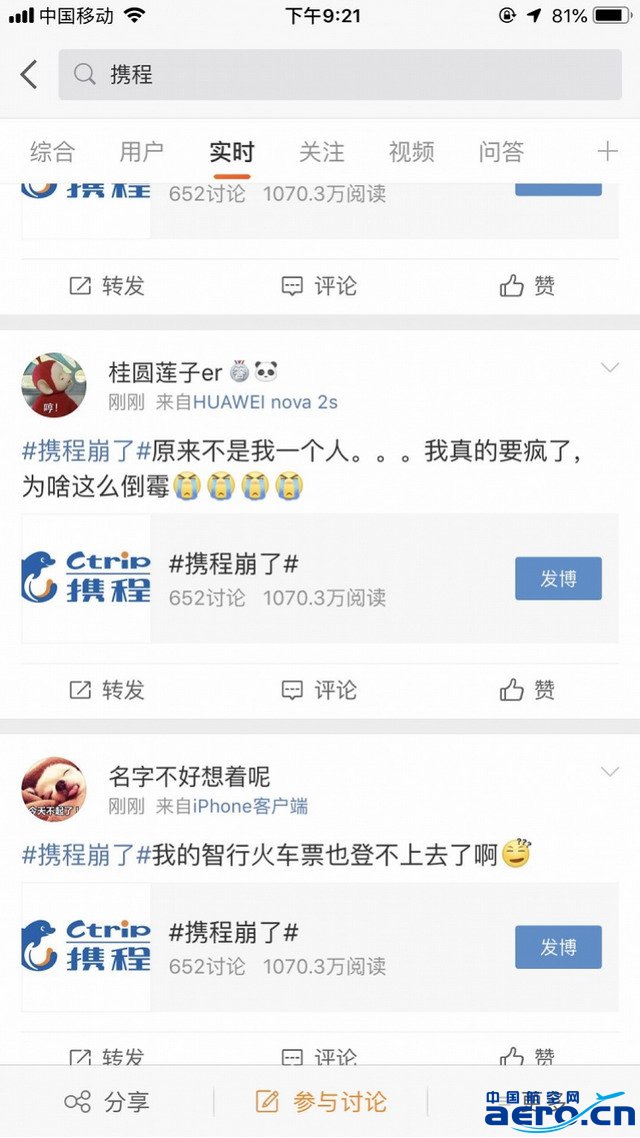Viewport: 640px width, 1138px height.
Task: Expand the dropdown arrow on 桂圆莲子er's post
Action: coord(609,369)
